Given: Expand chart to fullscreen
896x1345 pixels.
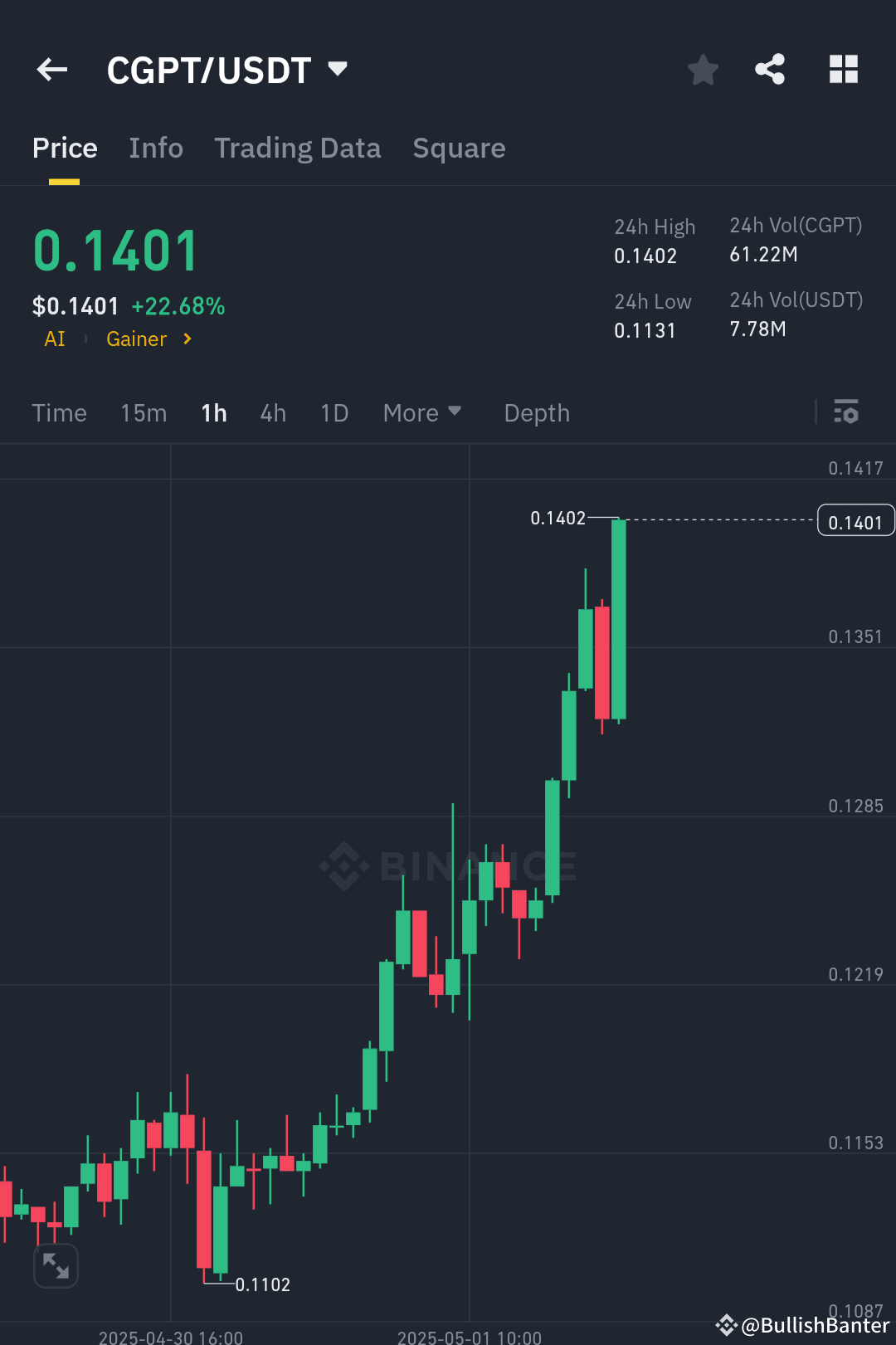Looking at the screenshot, I should 55,1265.
